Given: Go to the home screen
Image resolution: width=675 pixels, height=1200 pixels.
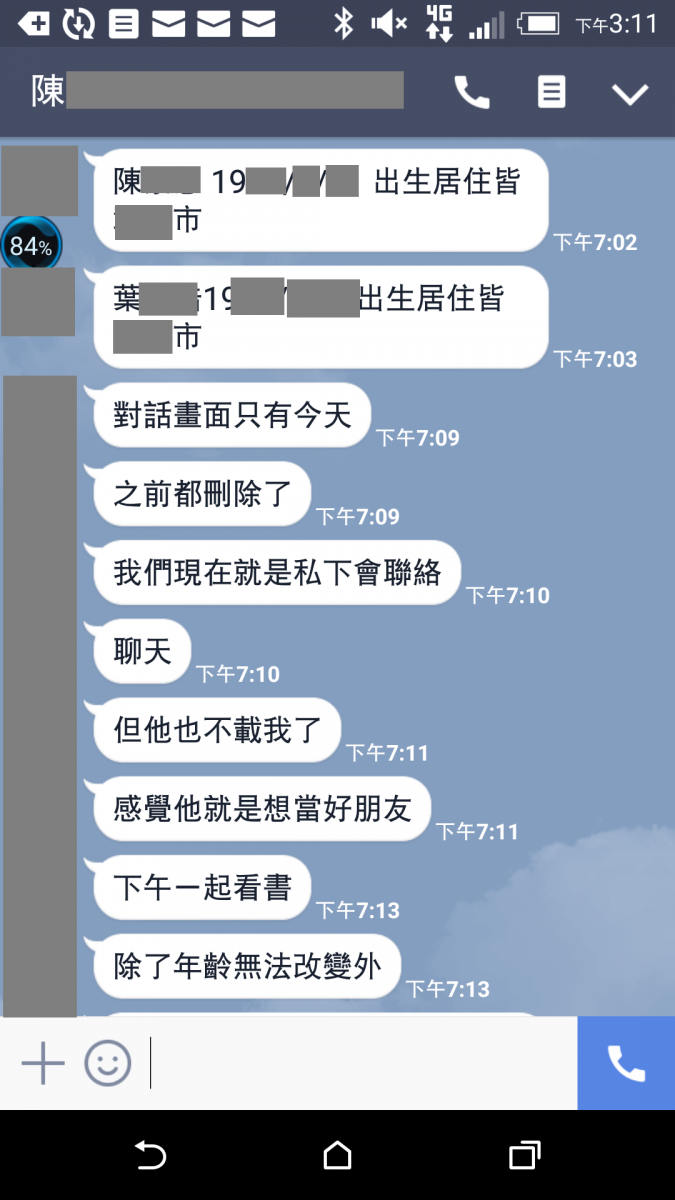Looking at the screenshot, I should [337, 1156].
